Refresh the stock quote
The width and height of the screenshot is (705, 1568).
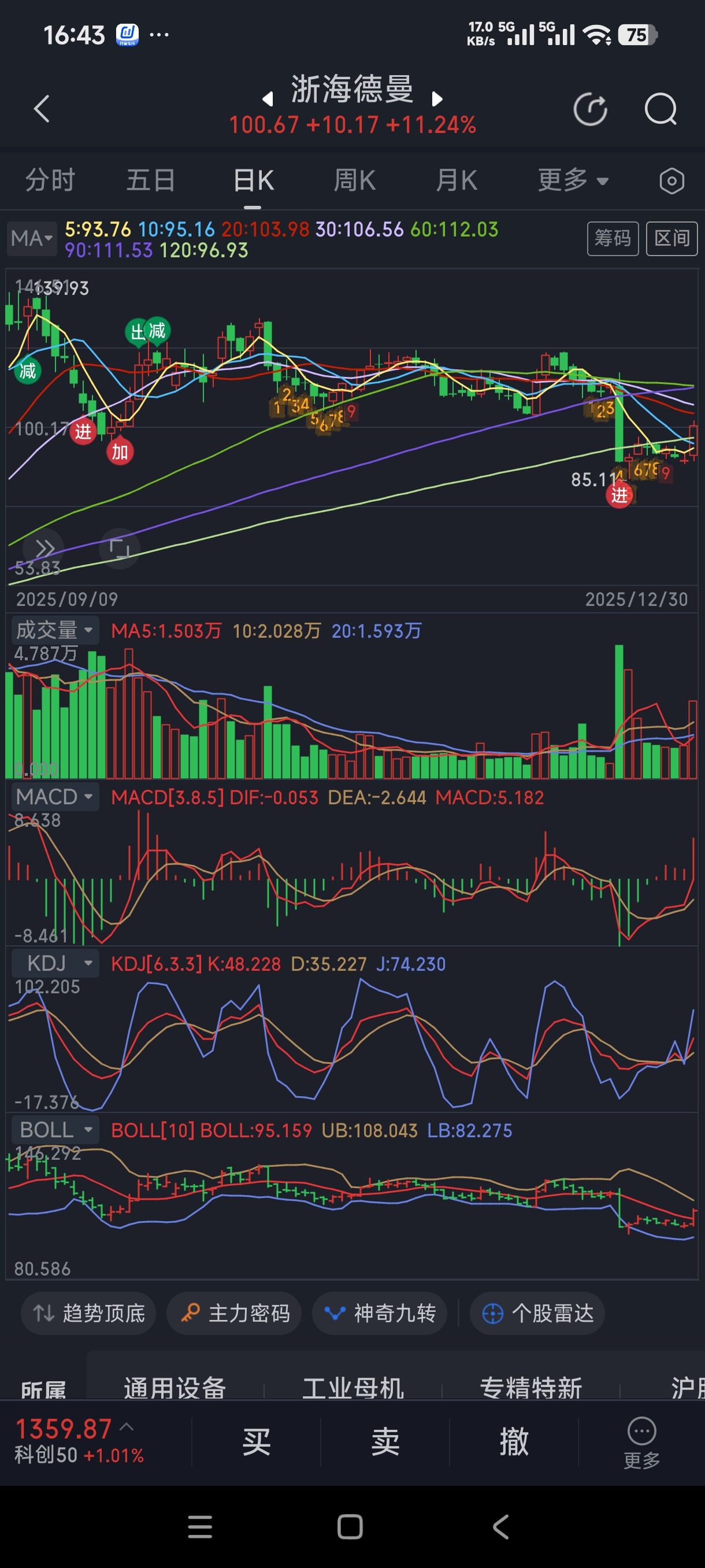pyautogui.click(x=590, y=110)
